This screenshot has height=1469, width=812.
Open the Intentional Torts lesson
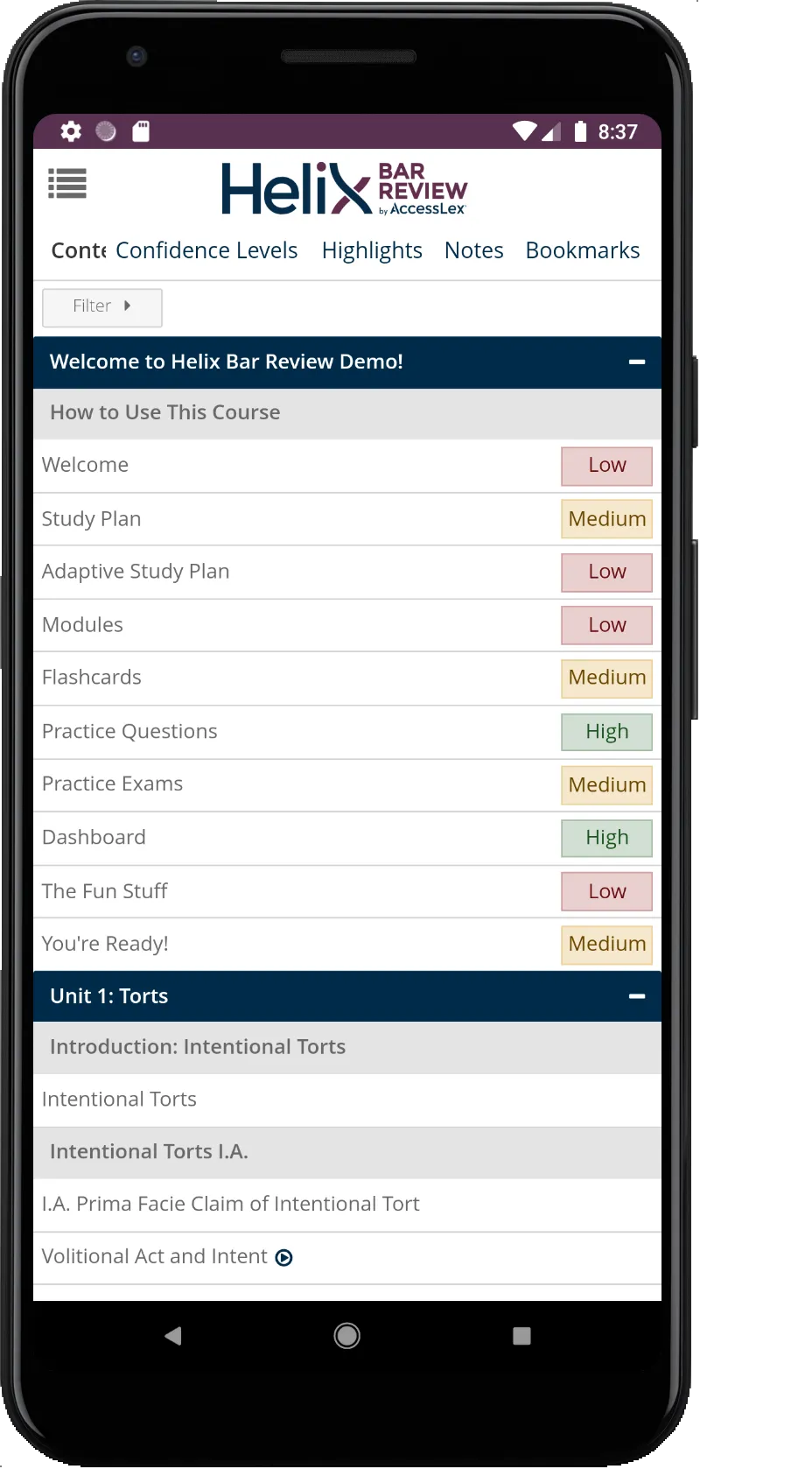(x=120, y=1100)
